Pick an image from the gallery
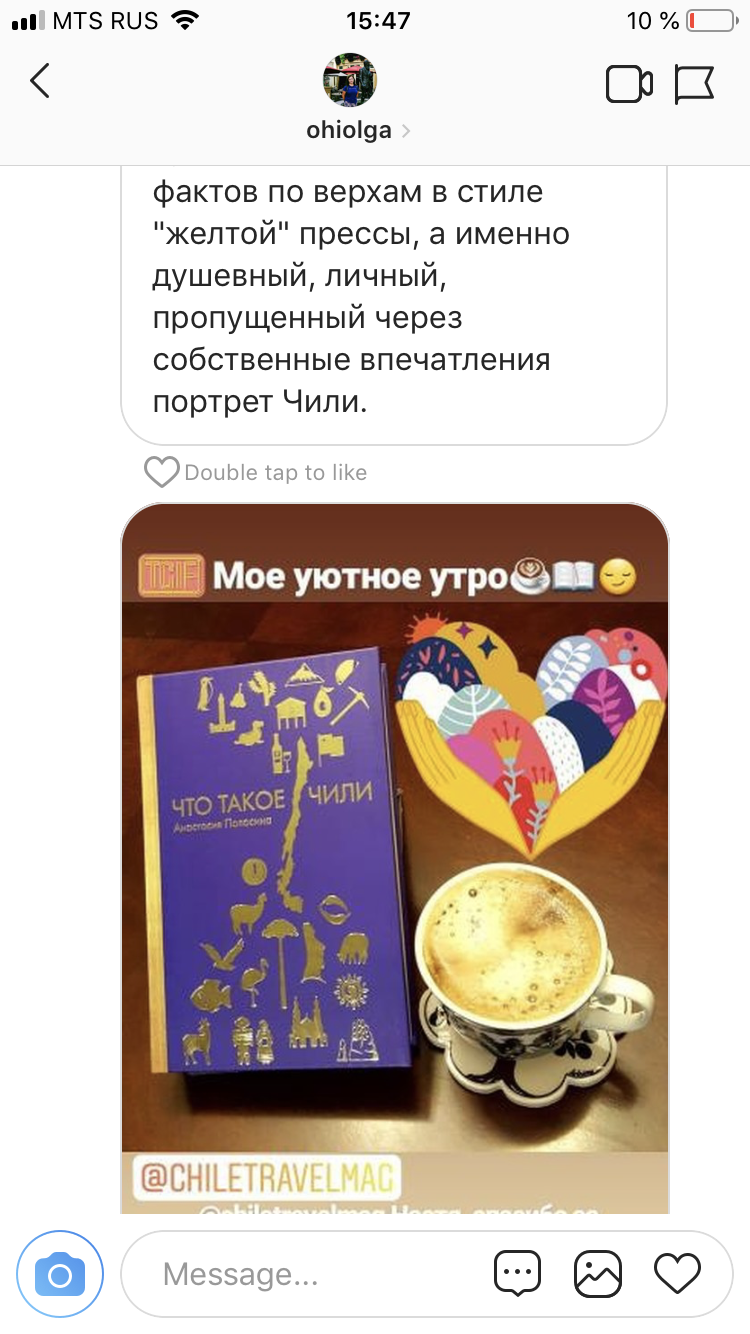This screenshot has width=750, height=1334. click(x=598, y=1273)
